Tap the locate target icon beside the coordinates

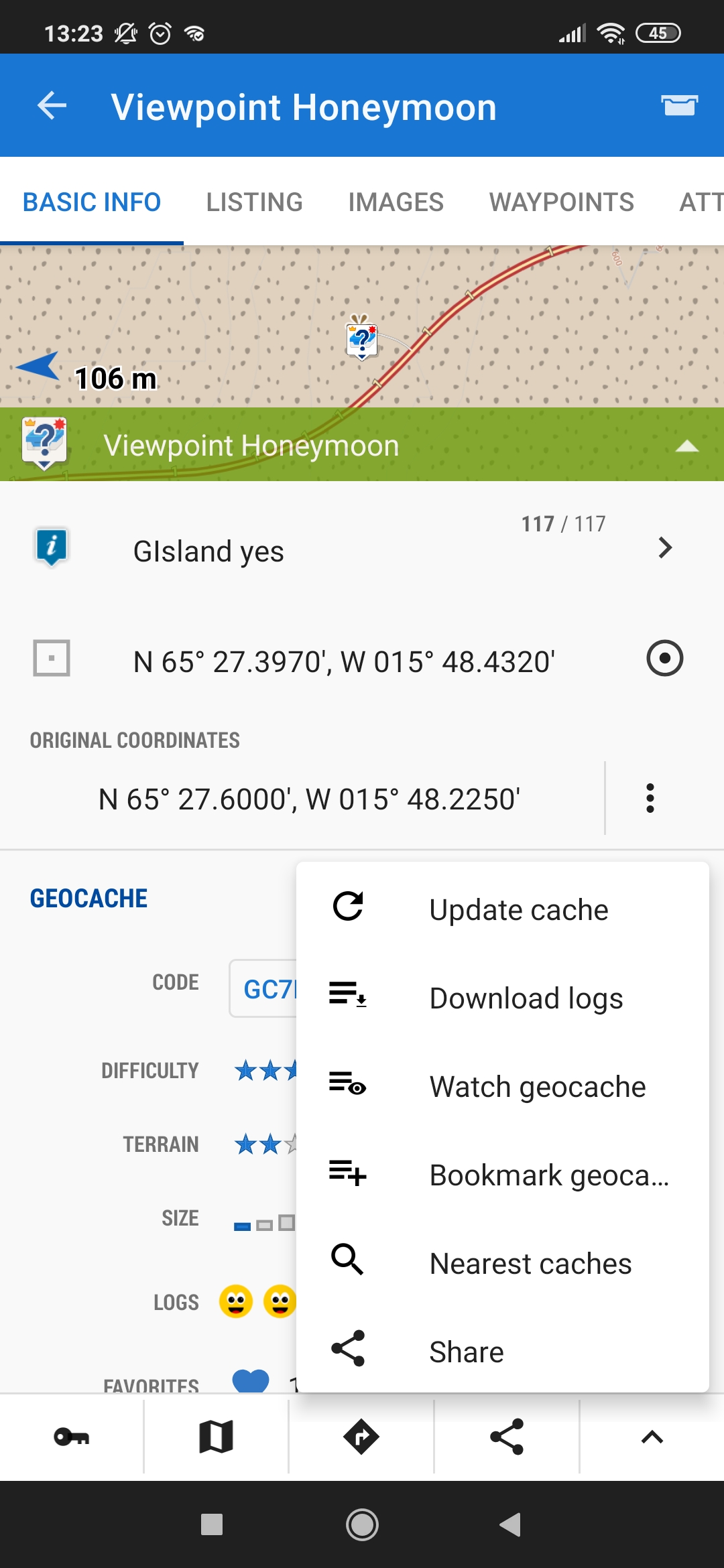click(x=664, y=658)
